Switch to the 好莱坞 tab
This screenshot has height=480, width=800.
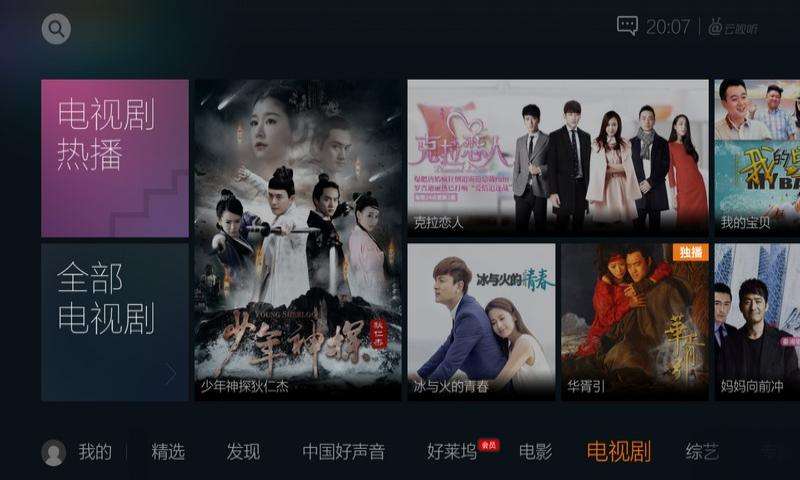(451, 452)
